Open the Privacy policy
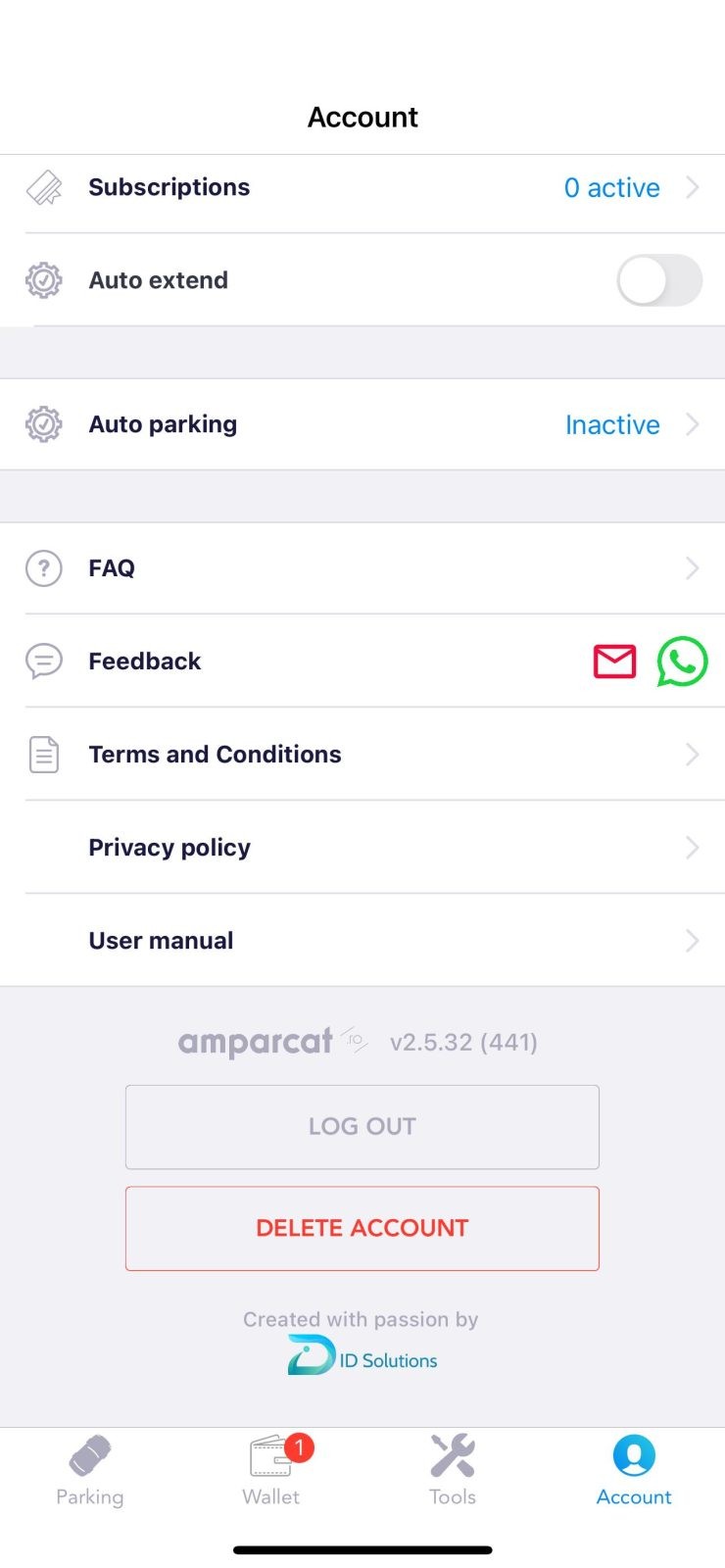The image size is (725, 1568). (362, 848)
